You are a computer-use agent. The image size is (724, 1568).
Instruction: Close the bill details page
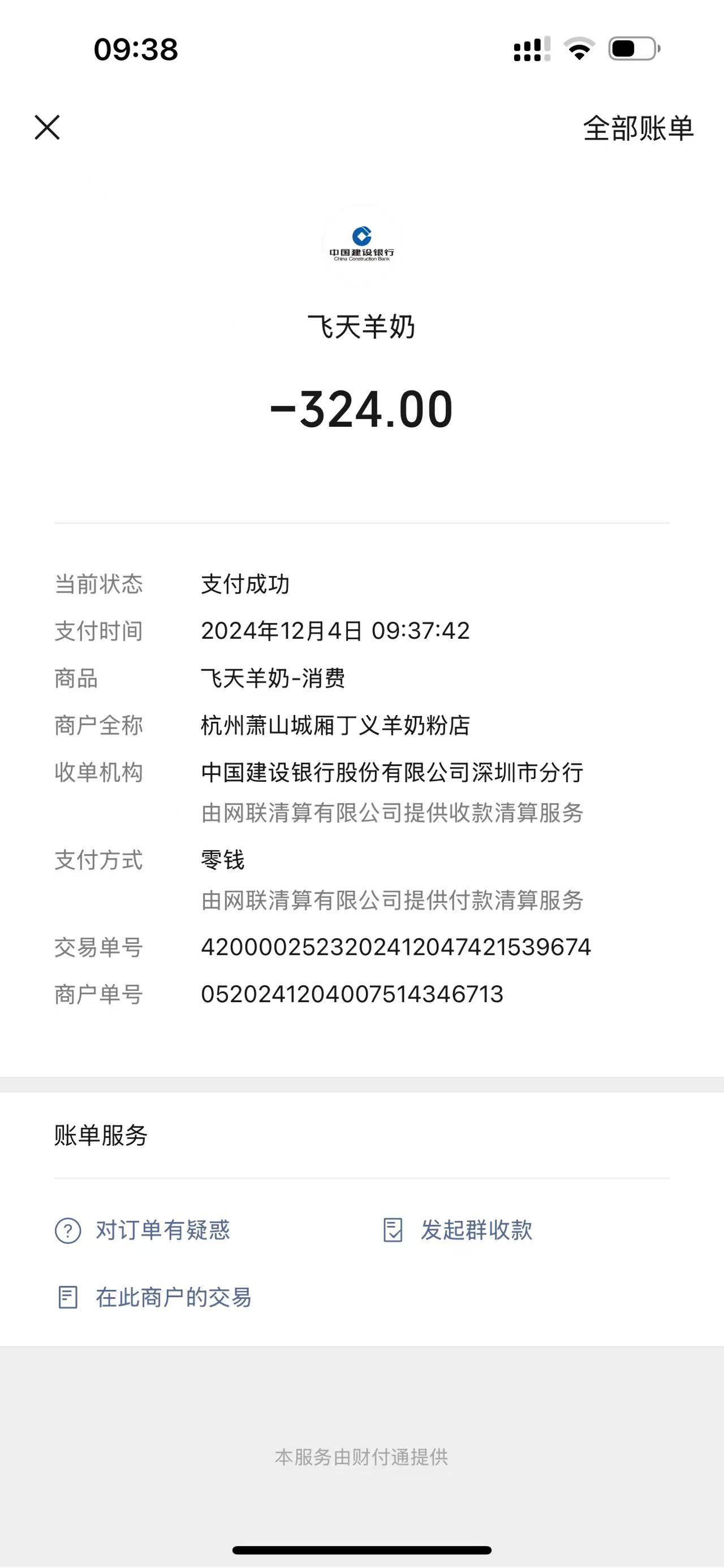click(47, 128)
